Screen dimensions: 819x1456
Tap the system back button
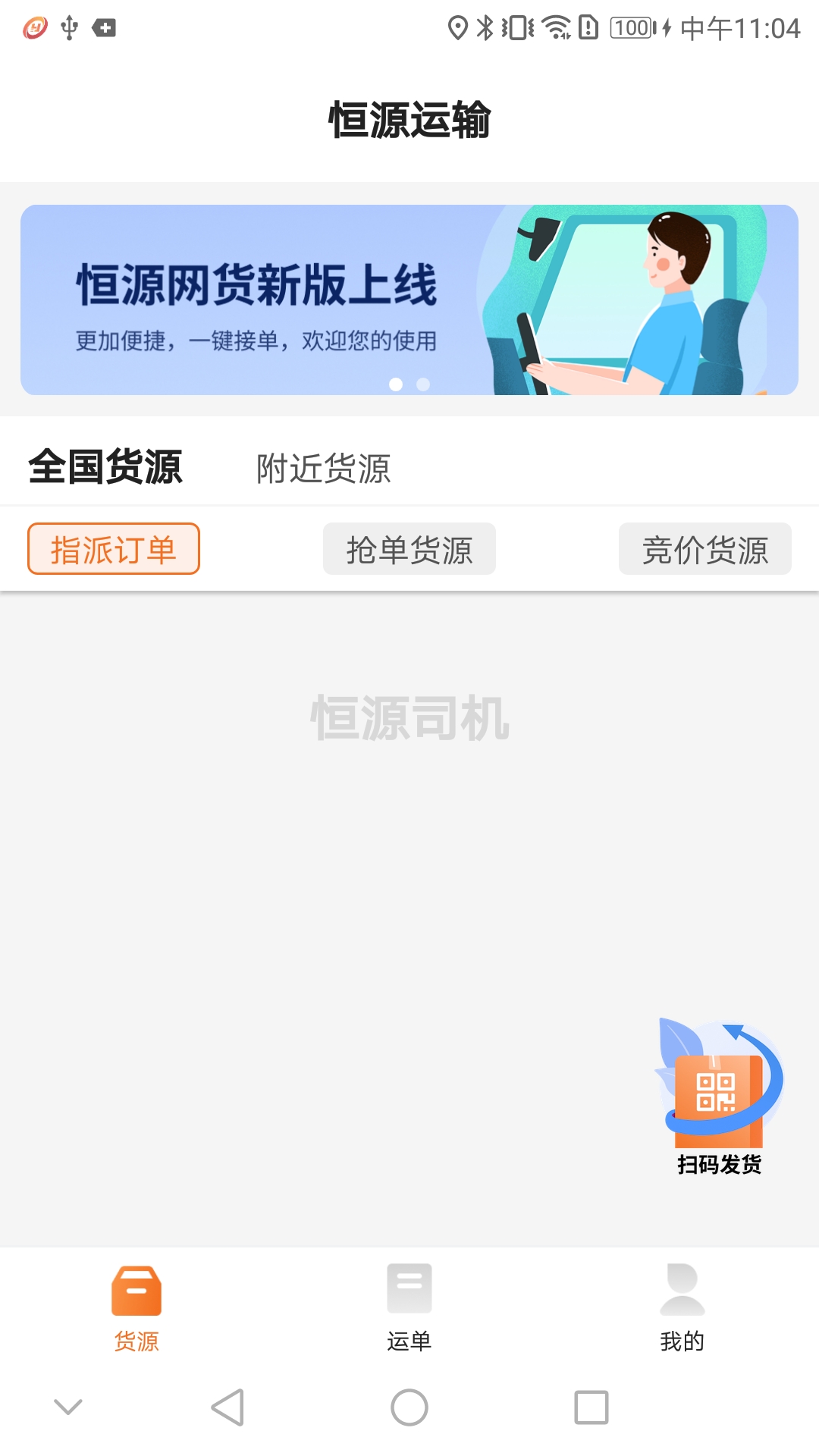[227, 1407]
